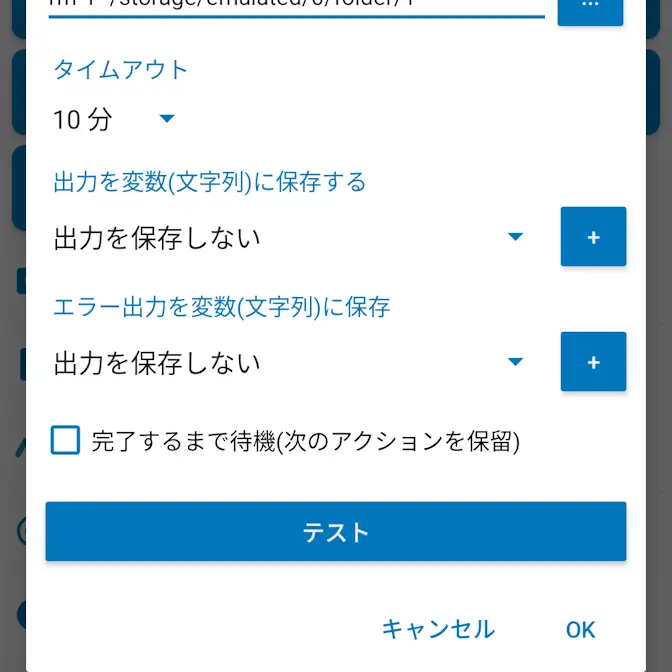Expand the 出力を変数(文字列)に保存する dropdown

click(x=289, y=237)
